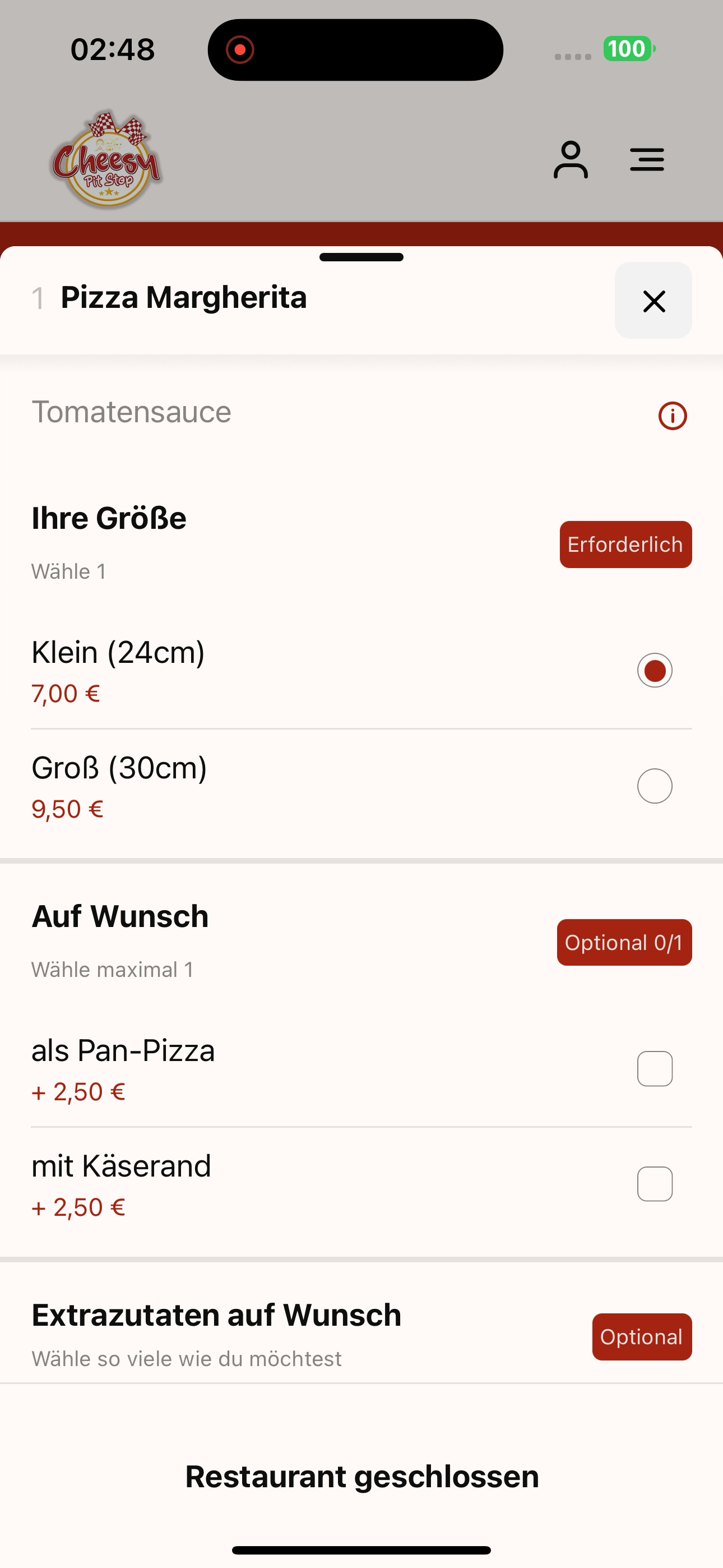Open the user account icon
The image size is (723, 1568).
coord(570,159)
